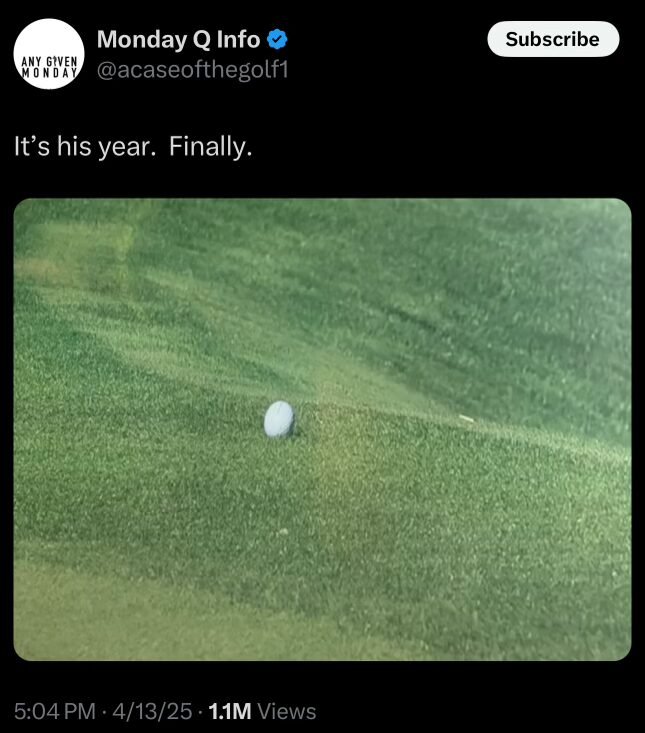
Task: View the 1.1M Views analytics
Action: pyautogui.click(x=262, y=711)
